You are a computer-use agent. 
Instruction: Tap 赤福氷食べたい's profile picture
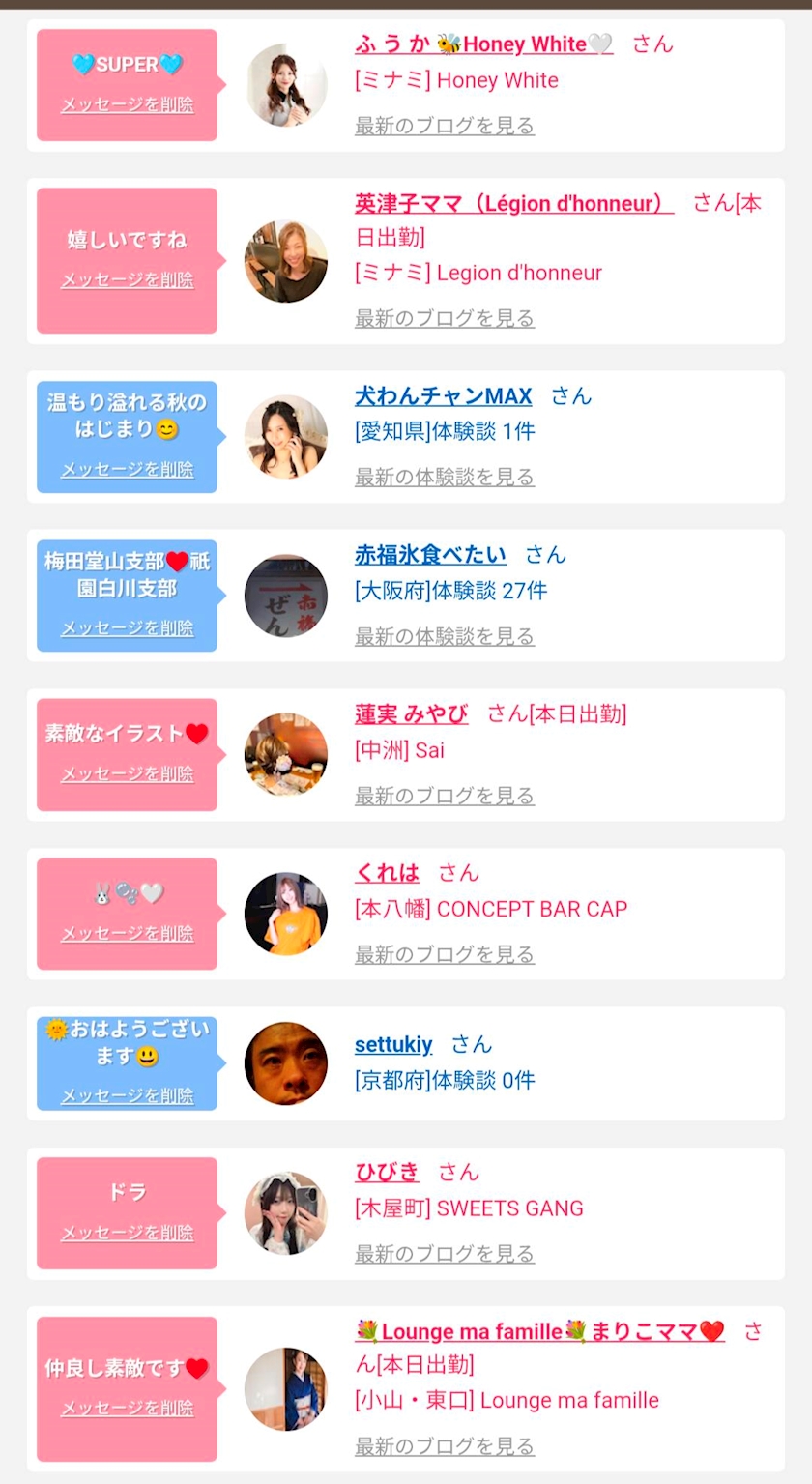click(x=286, y=596)
